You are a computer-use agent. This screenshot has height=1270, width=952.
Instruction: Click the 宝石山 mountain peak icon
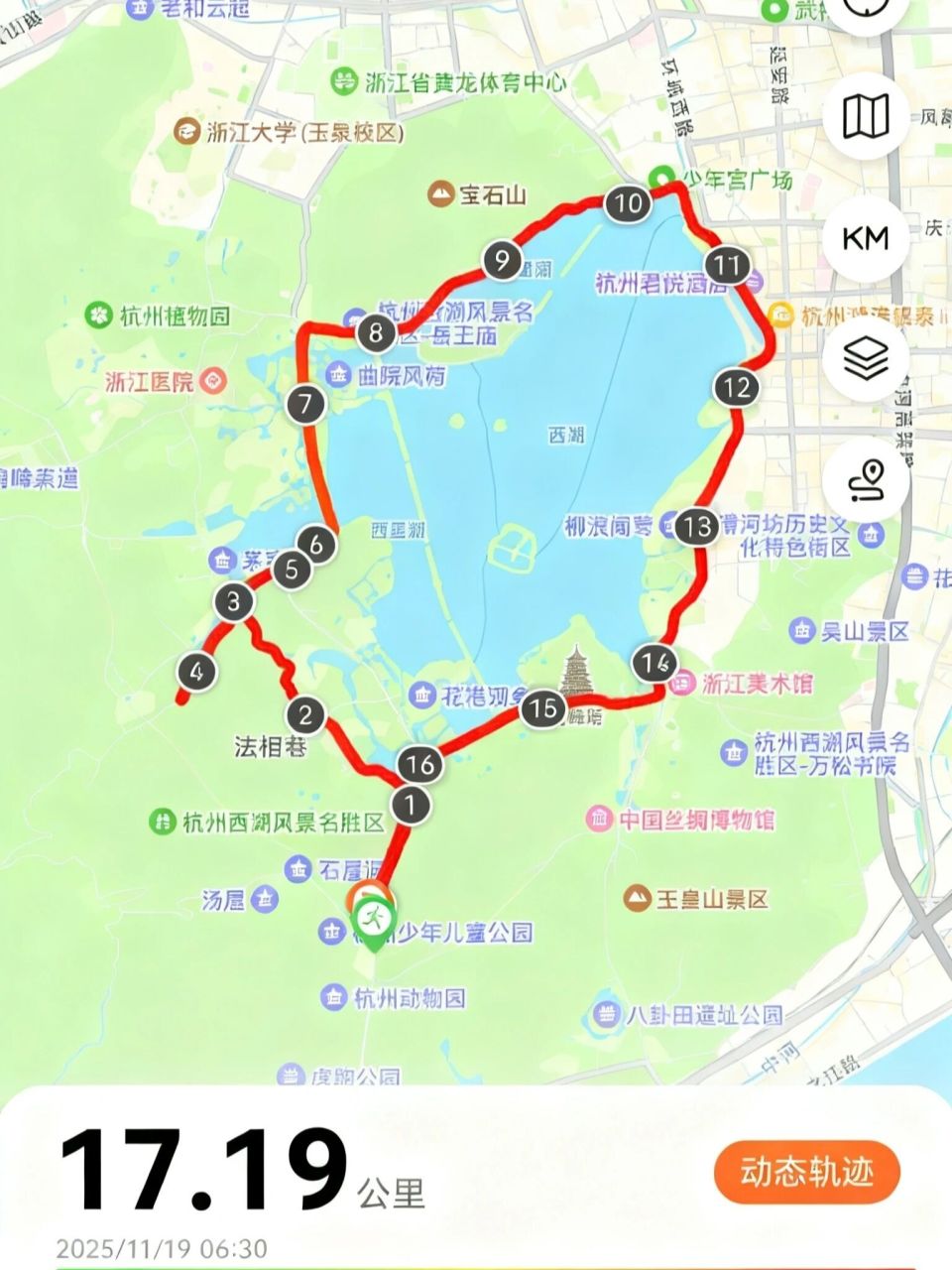(440, 194)
